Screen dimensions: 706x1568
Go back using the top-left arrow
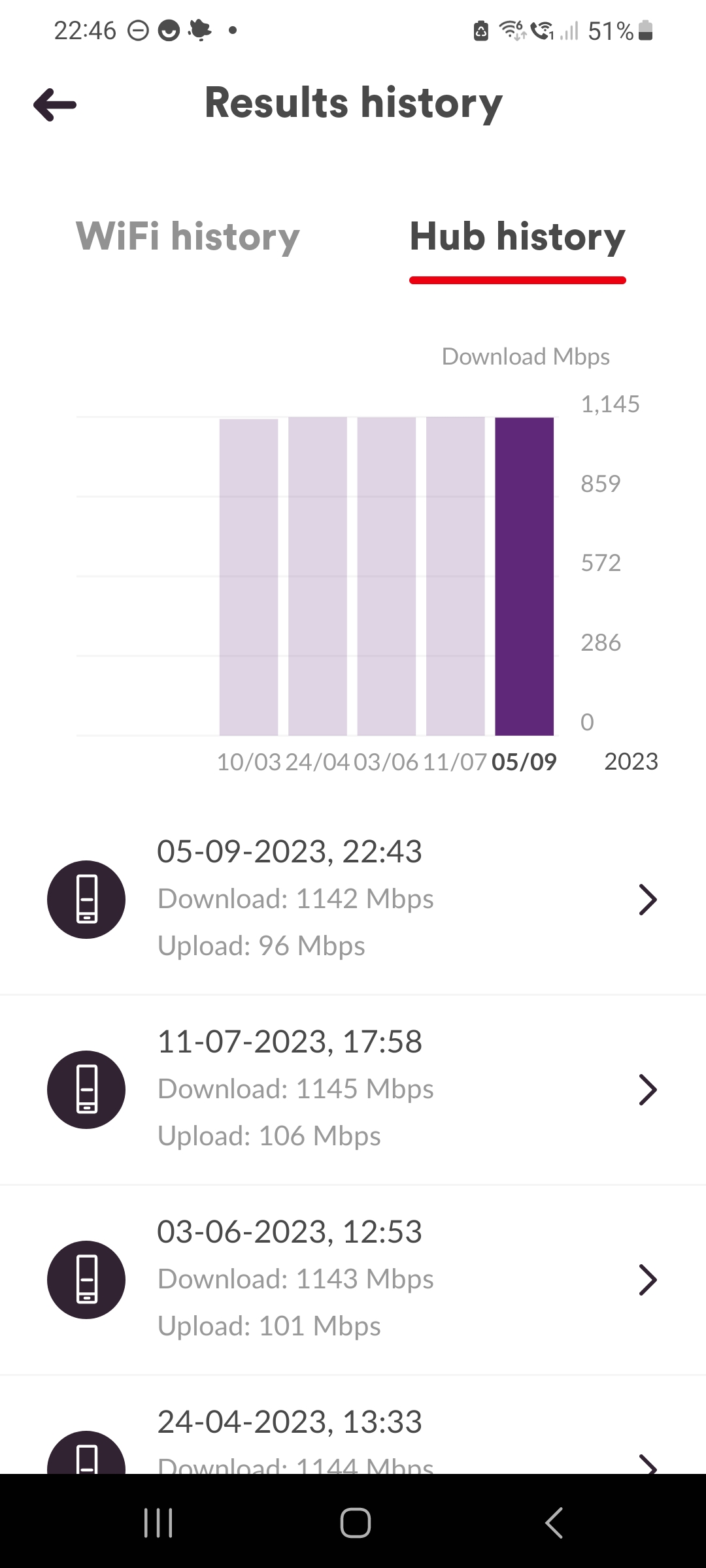click(x=55, y=105)
